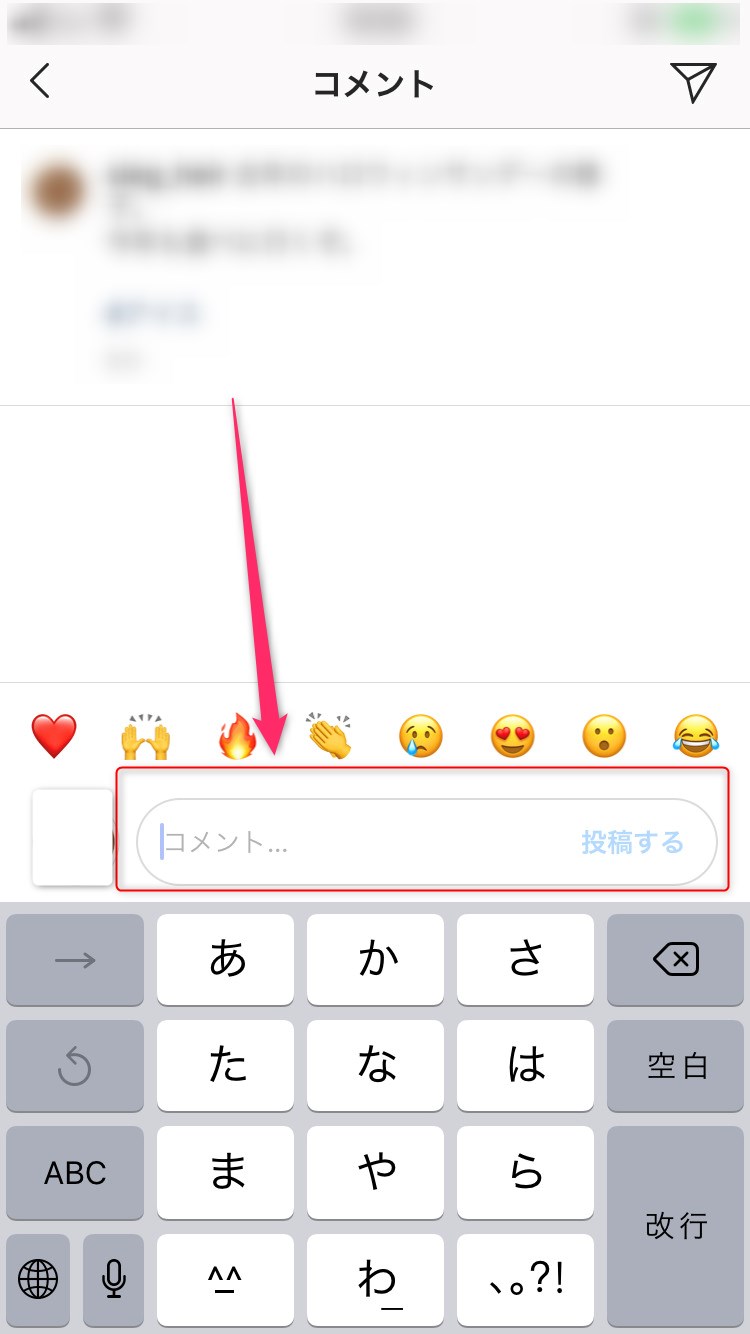Insert the tears of joy emoji
Viewport: 750px width, 1334px height.
coord(697,737)
